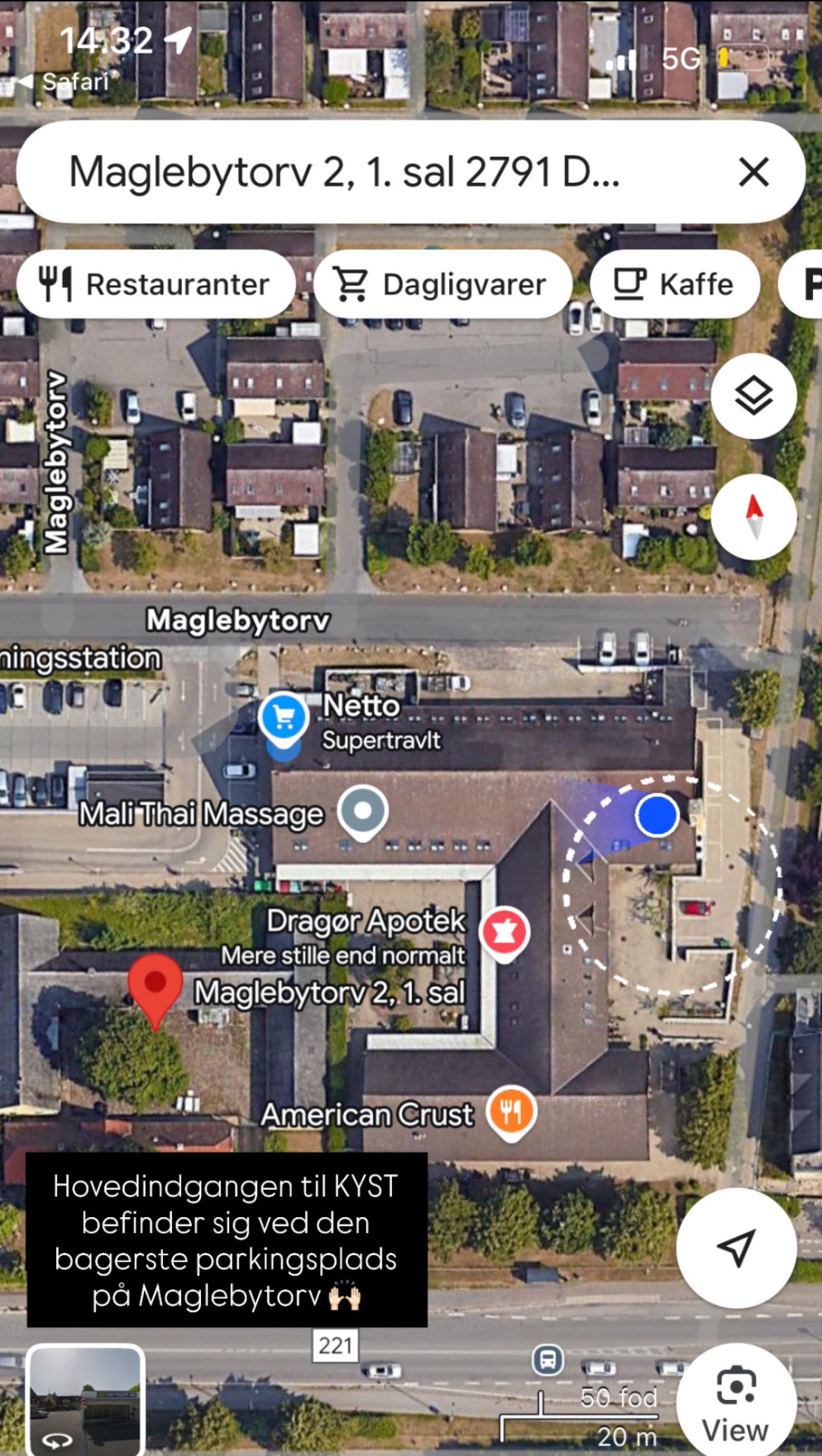Open the Street View thumbnail

85,1400
